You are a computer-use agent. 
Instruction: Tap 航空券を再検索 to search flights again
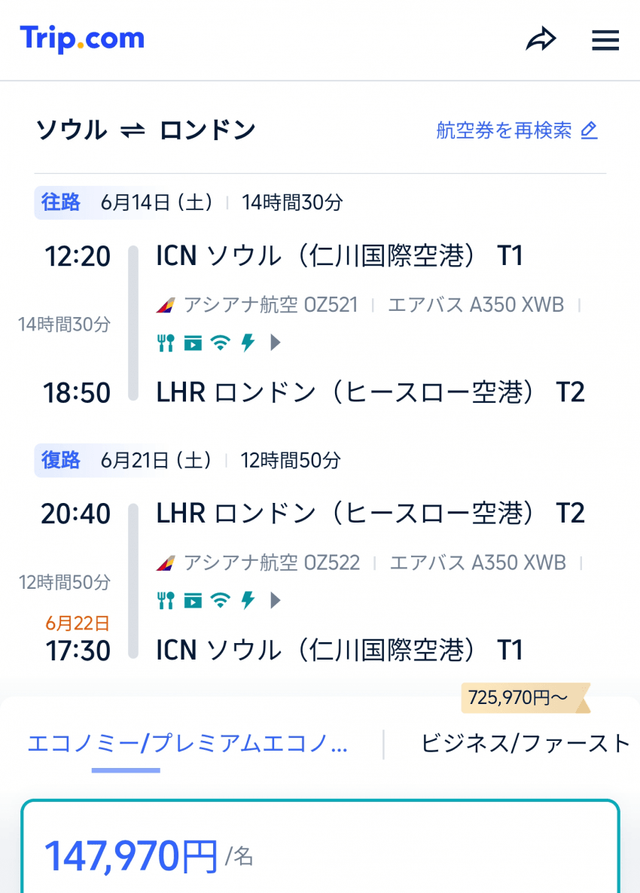(516, 130)
